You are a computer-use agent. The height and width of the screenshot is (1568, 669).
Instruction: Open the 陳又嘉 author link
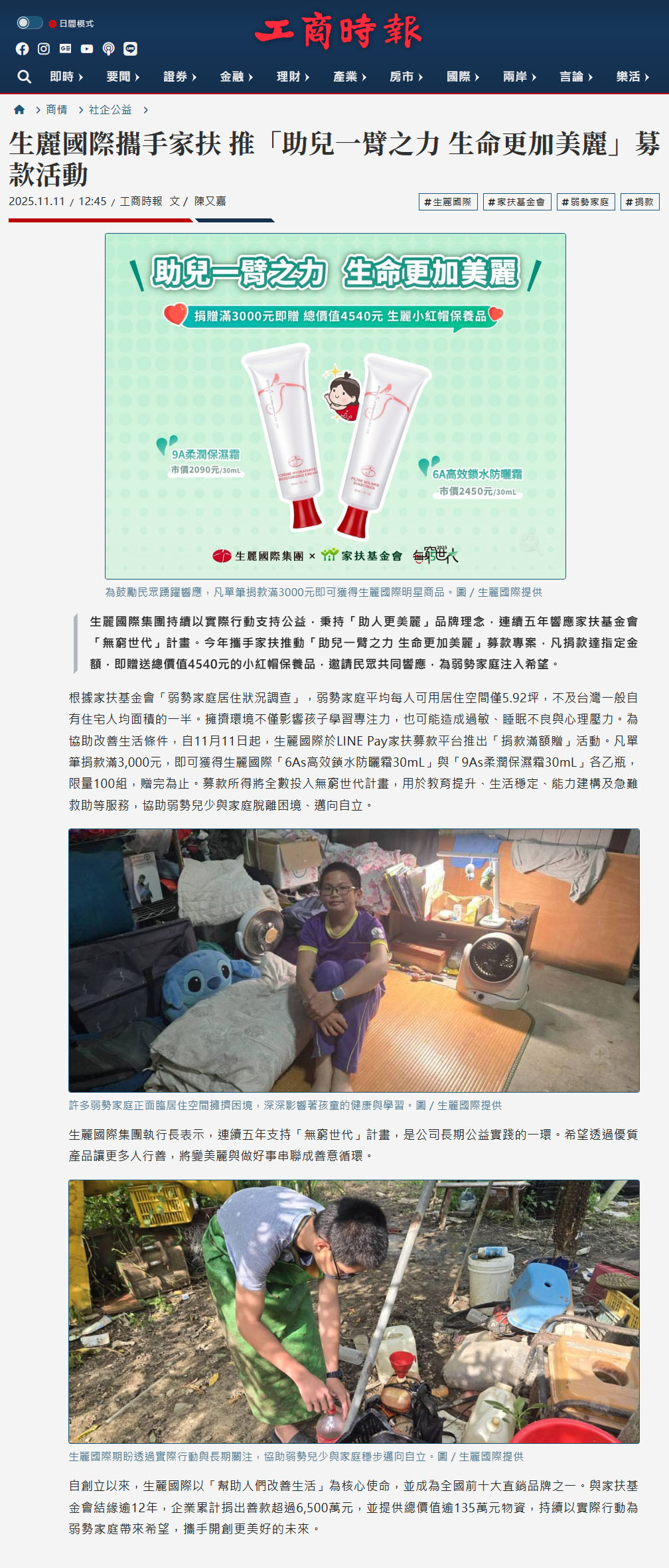click(x=210, y=201)
